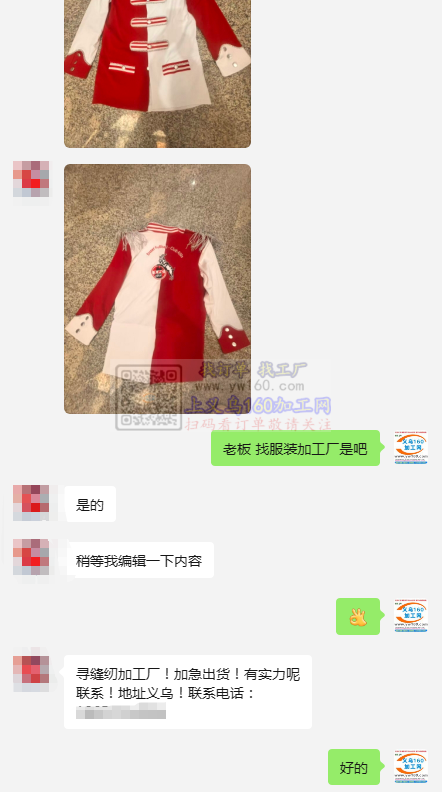Open sender's avatar beside the message "是的"
This screenshot has height=792, width=442.
pos(31,503)
